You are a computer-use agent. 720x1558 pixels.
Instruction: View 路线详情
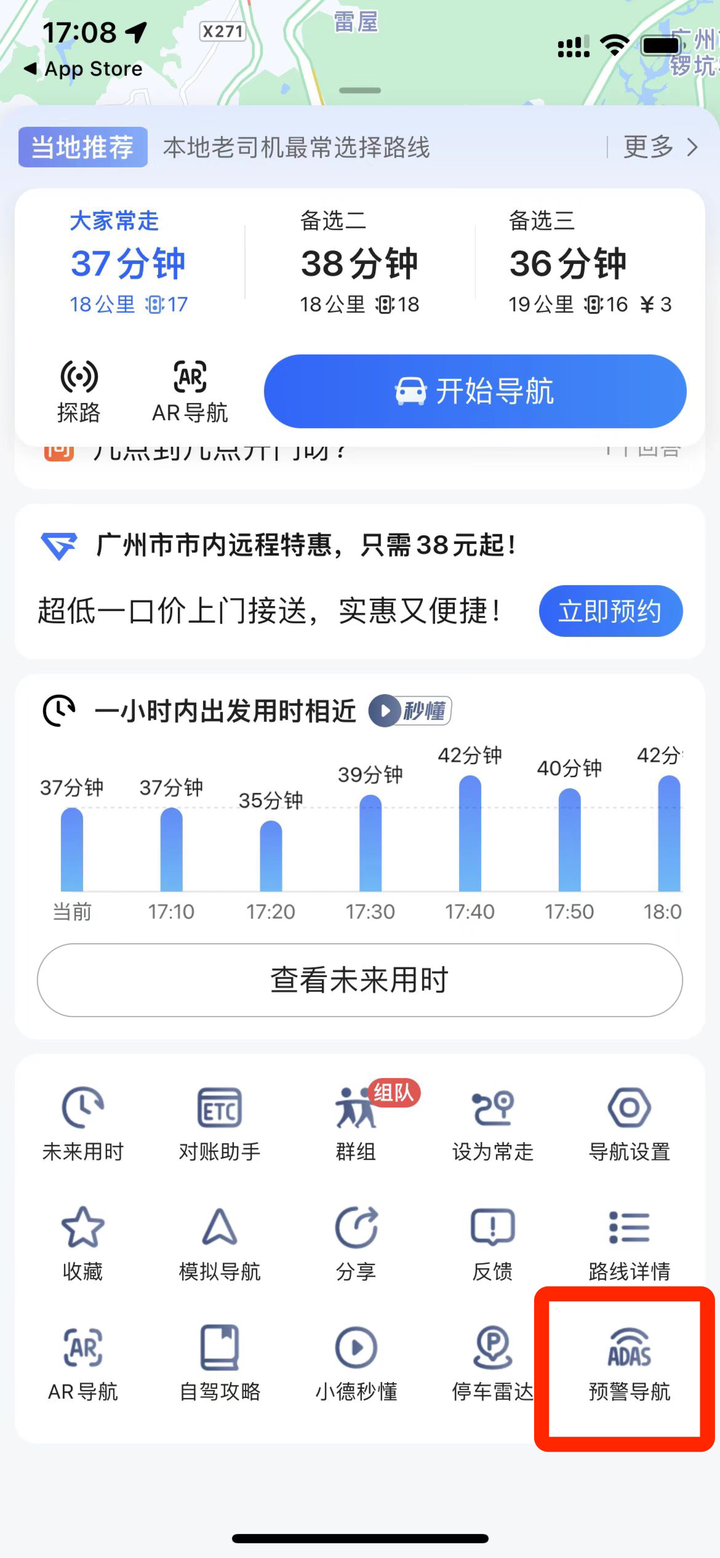(x=629, y=1245)
